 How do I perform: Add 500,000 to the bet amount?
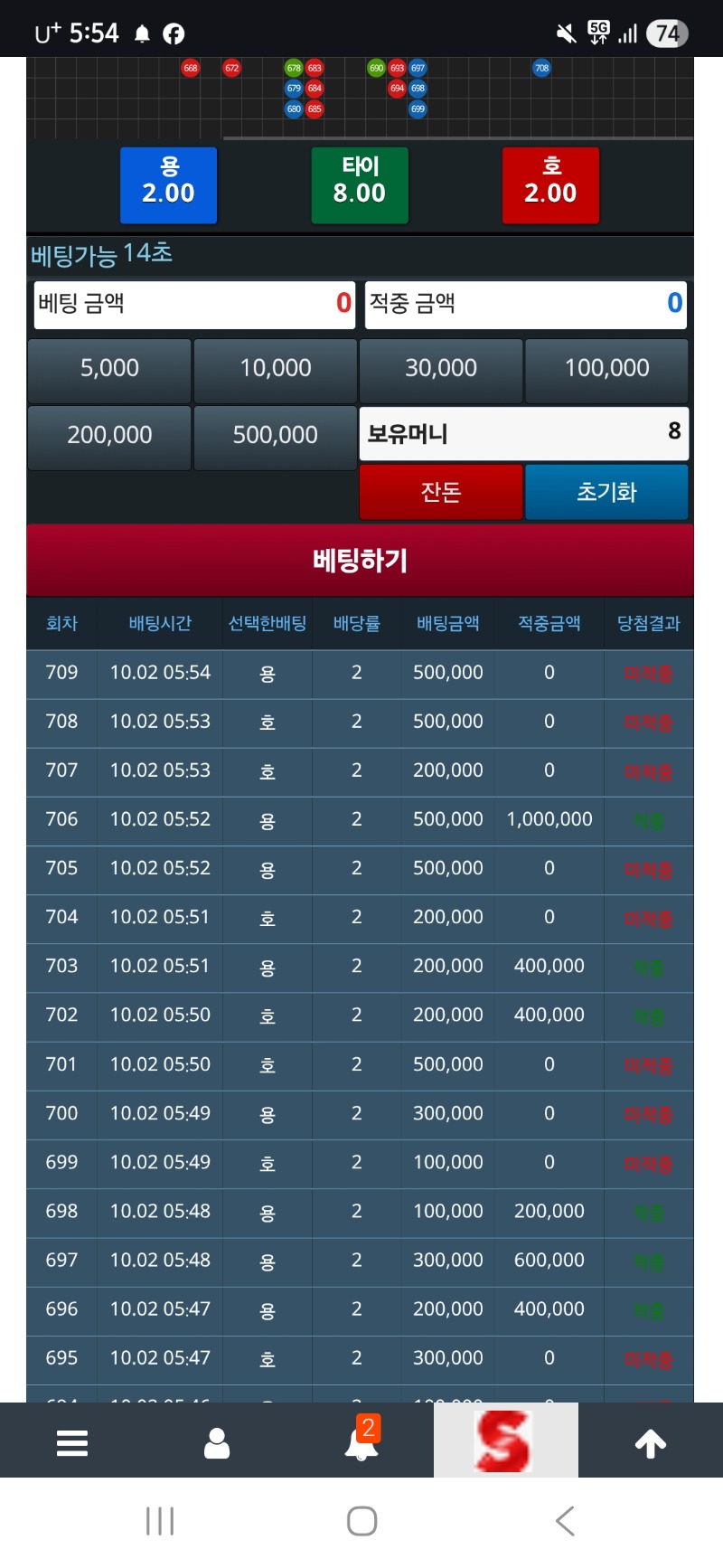(x=276, y=436)
